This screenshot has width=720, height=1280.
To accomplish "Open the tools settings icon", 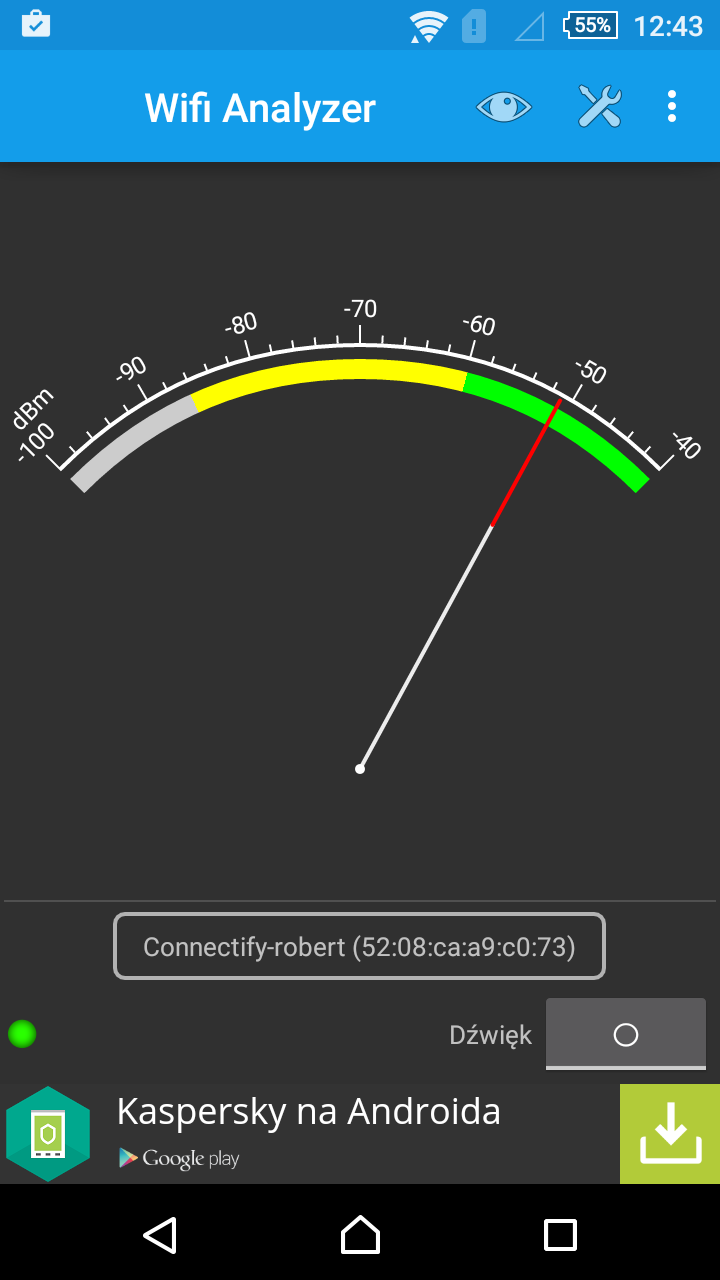I will click(x=600, y=106).
